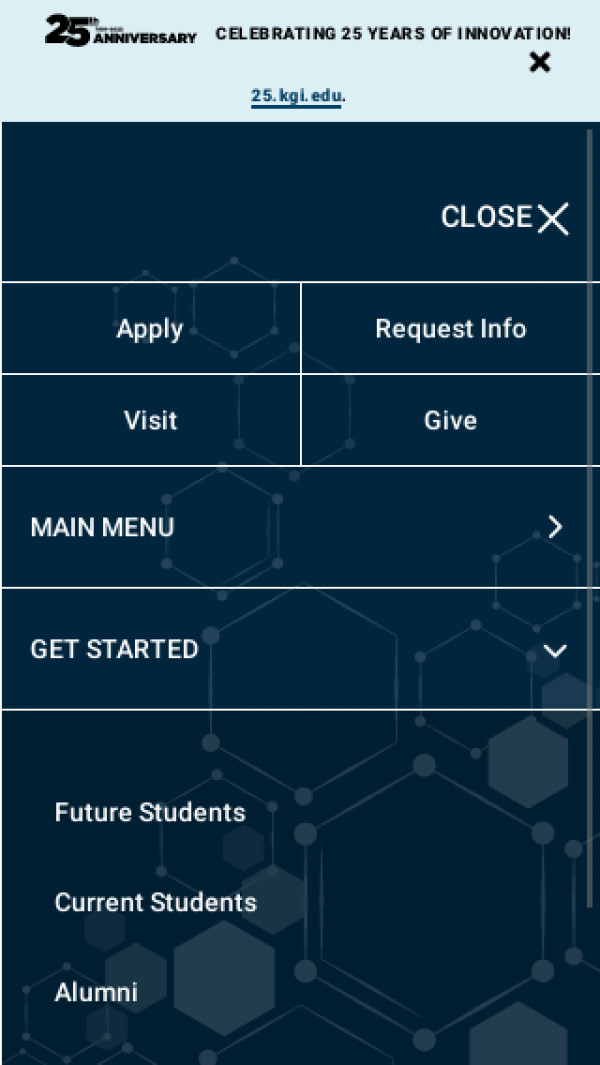600x1065 pixels.
Task: Select Request Info
Action: (x=450, y=329)
